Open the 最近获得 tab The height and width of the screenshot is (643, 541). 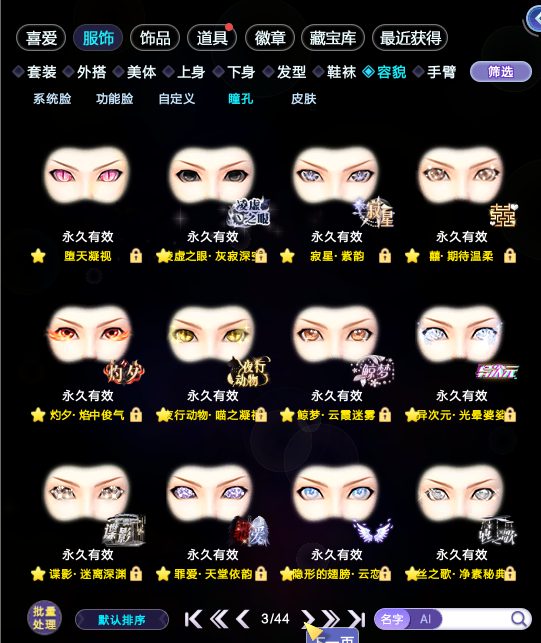click(410, 38)
